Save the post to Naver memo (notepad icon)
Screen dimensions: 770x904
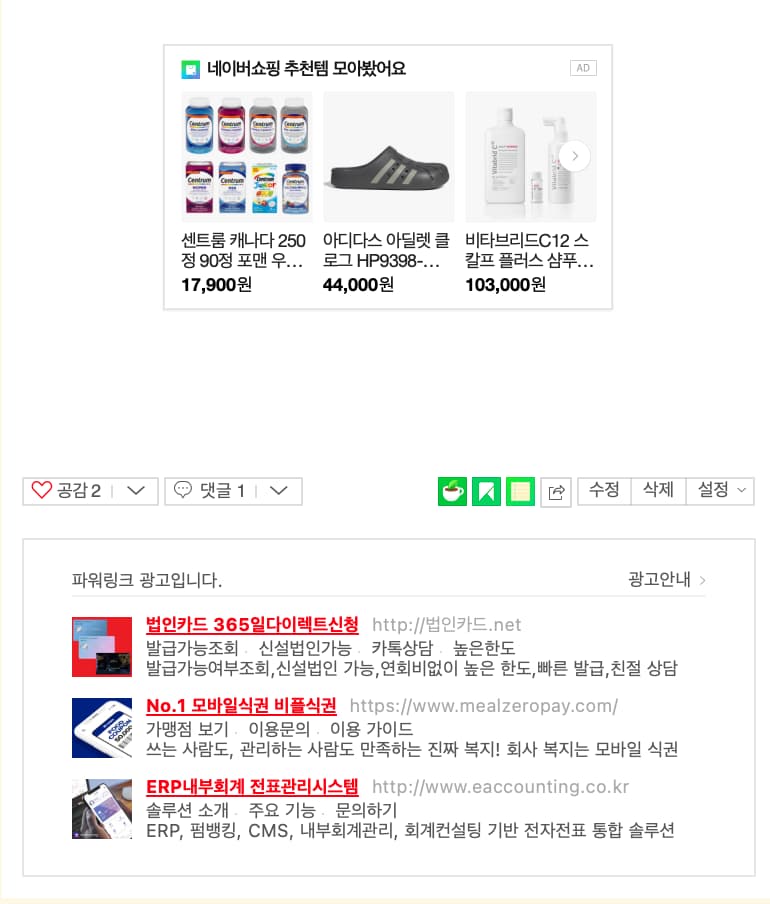click(x=520, y=491)
